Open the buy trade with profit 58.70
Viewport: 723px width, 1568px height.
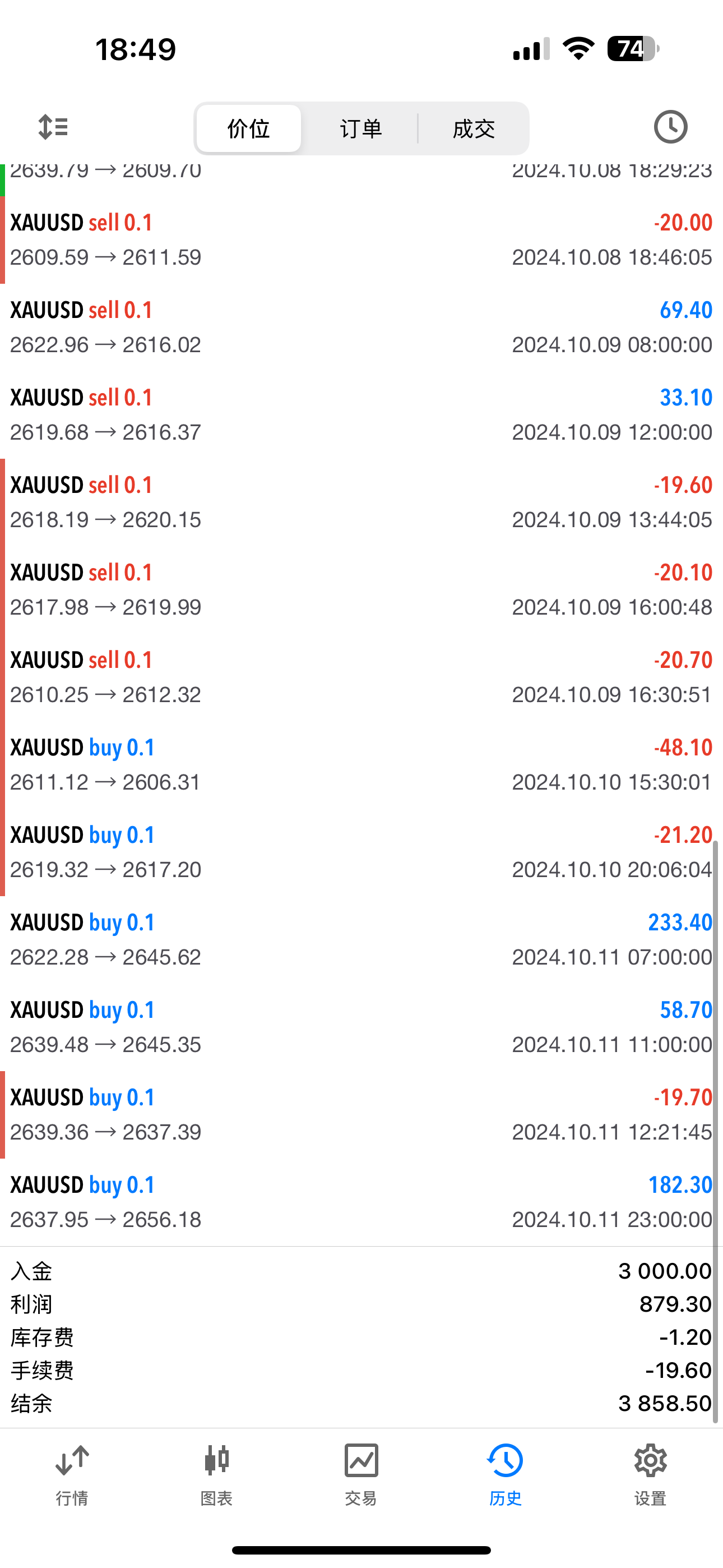point(361,1027)
